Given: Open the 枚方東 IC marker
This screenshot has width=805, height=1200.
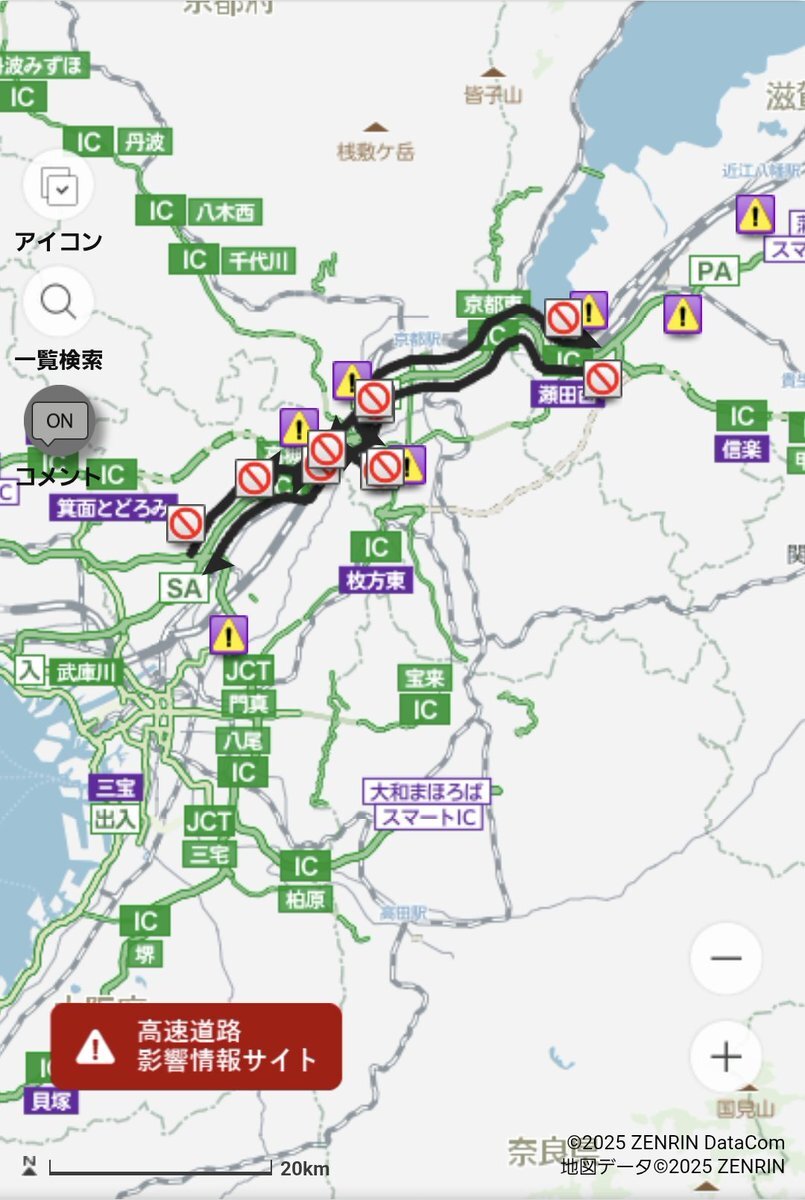Looking at the screenshot, I should tap(376, 547).
